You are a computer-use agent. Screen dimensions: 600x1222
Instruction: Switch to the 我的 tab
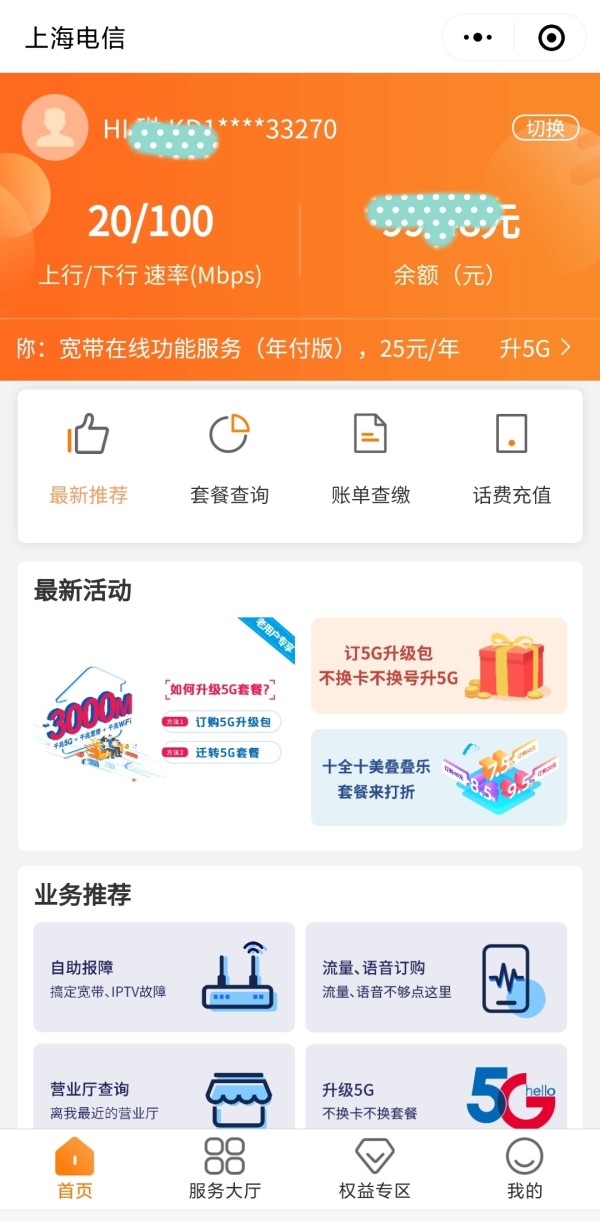pos(524,1168)
